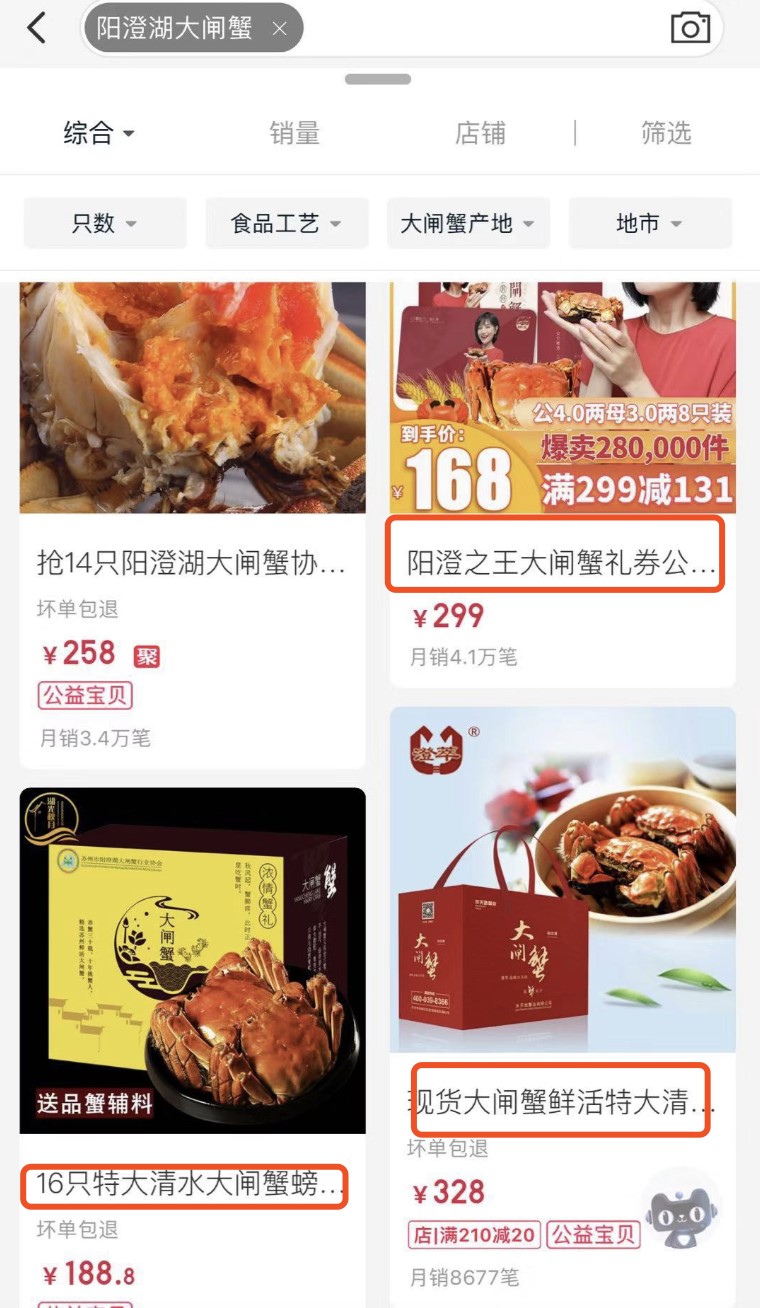
Task: Expand the 食品工艺 filter
Action: [x=287, y=223]
